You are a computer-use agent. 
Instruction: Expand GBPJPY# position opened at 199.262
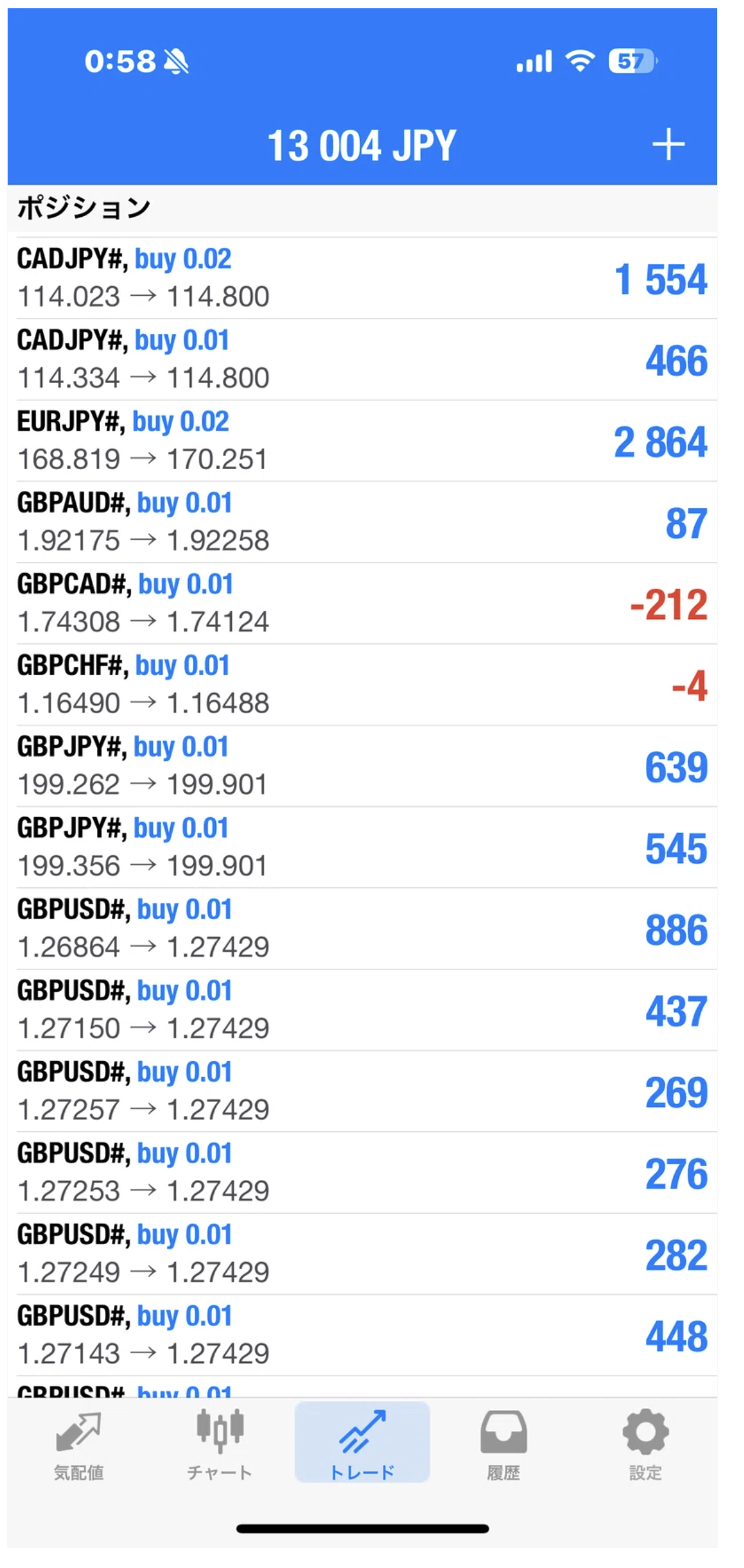(x=362, y=766)
